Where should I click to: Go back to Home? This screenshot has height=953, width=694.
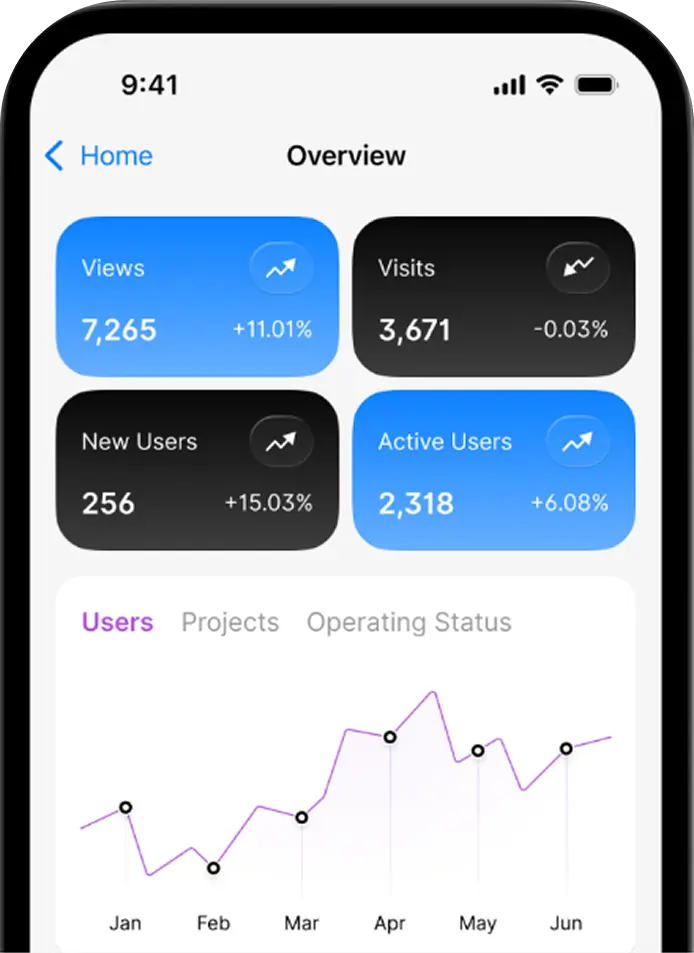pos(99,156)
